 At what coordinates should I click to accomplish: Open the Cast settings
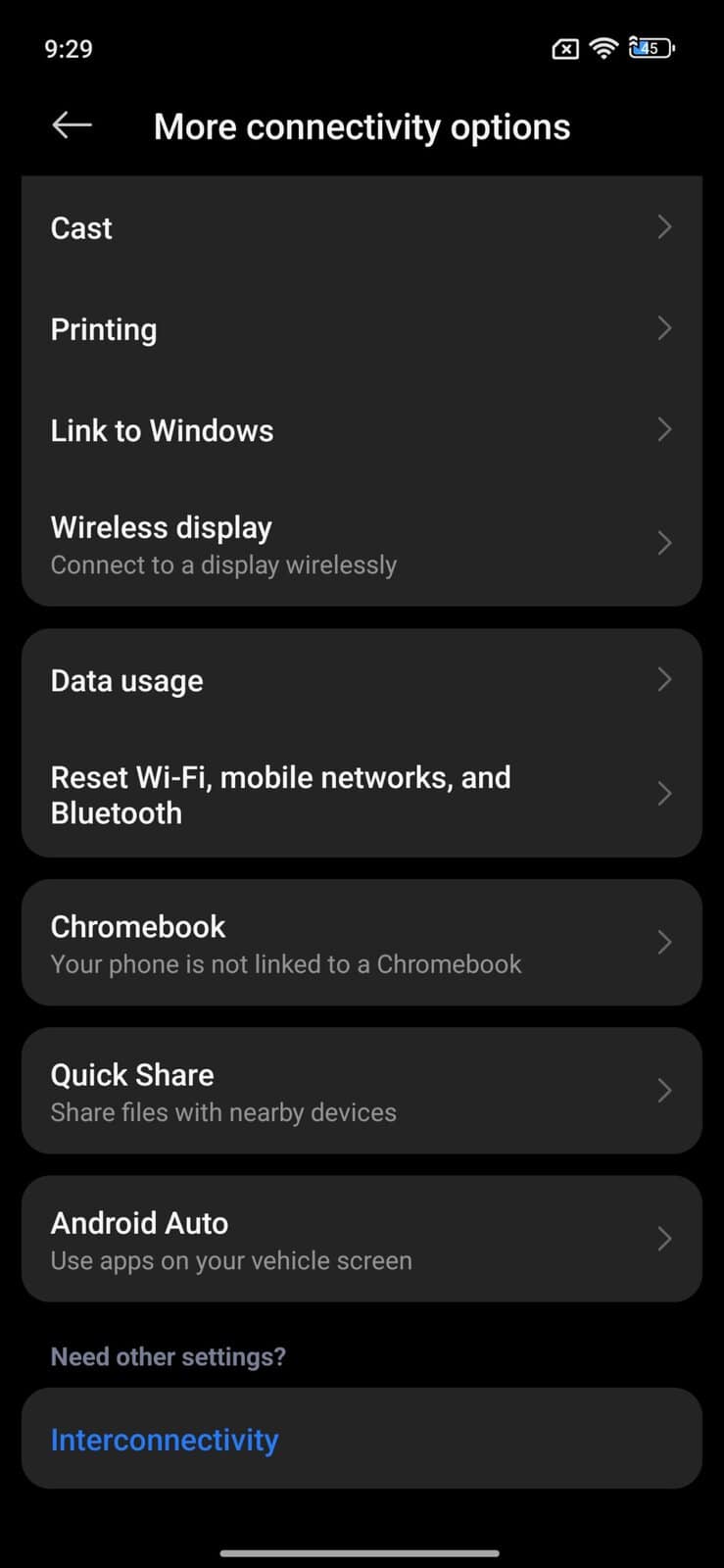pos(361,228)
